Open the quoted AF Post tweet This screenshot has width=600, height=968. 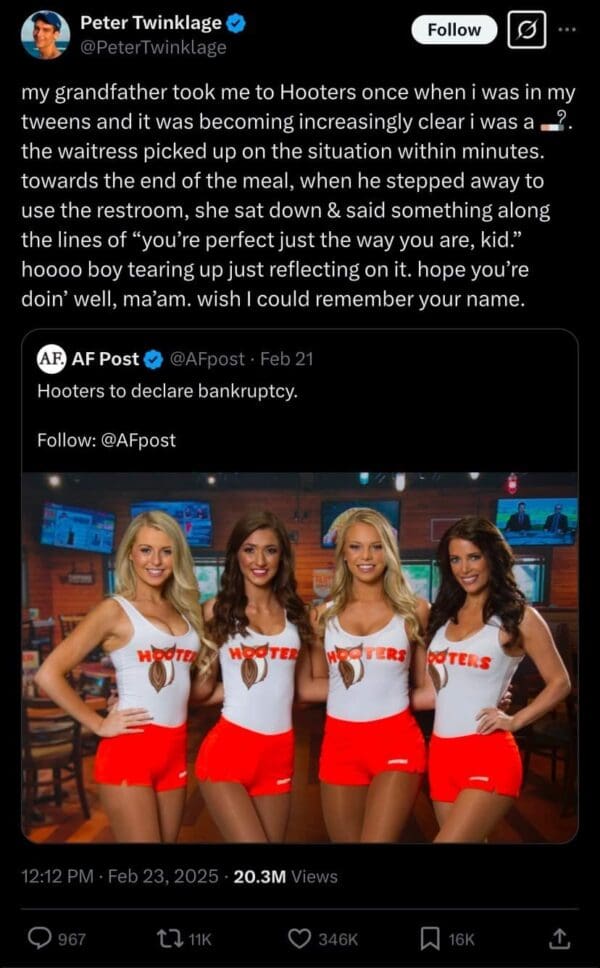(x=300, y=400)
